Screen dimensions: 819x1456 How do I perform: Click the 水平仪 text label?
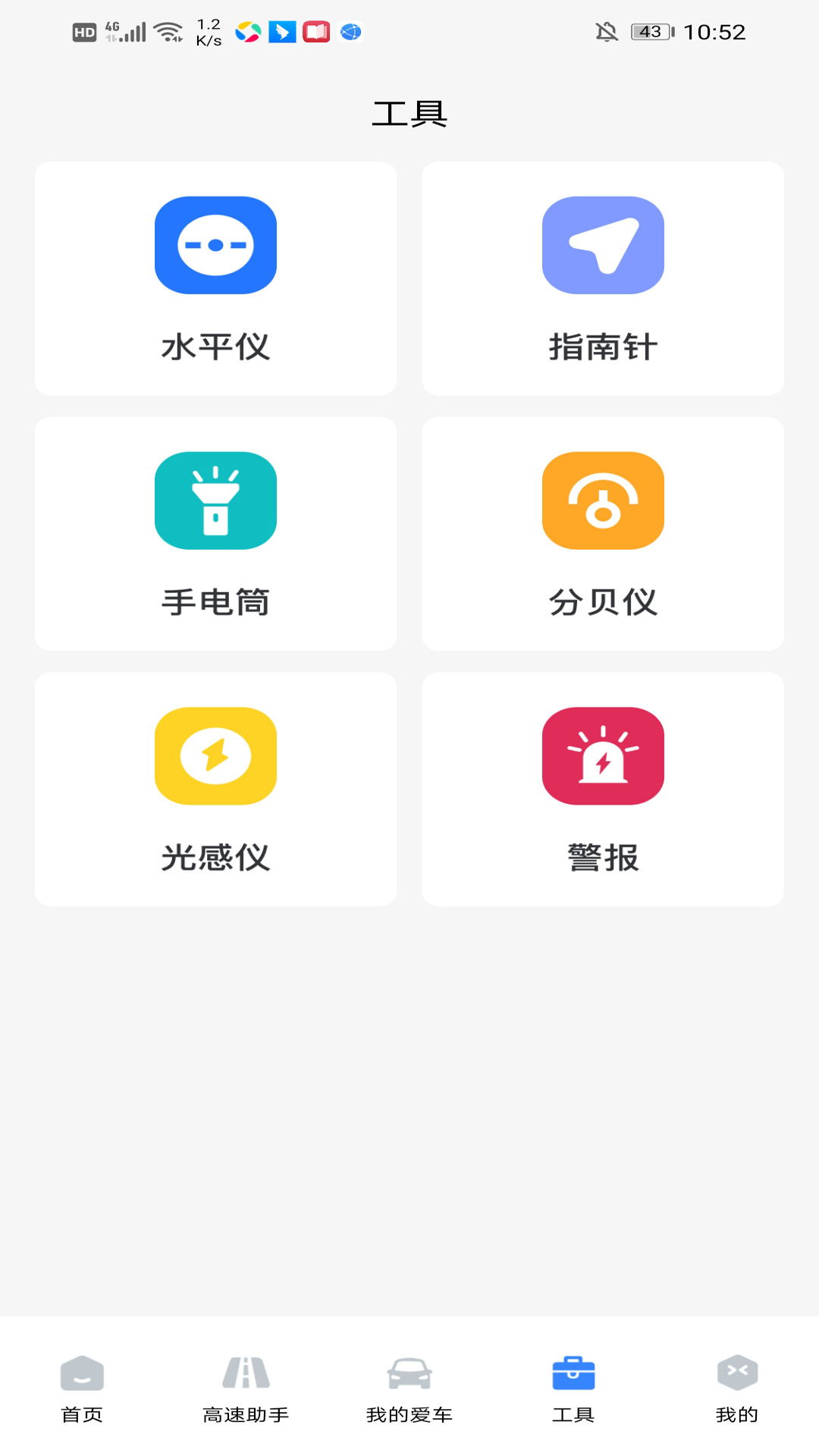215,347
